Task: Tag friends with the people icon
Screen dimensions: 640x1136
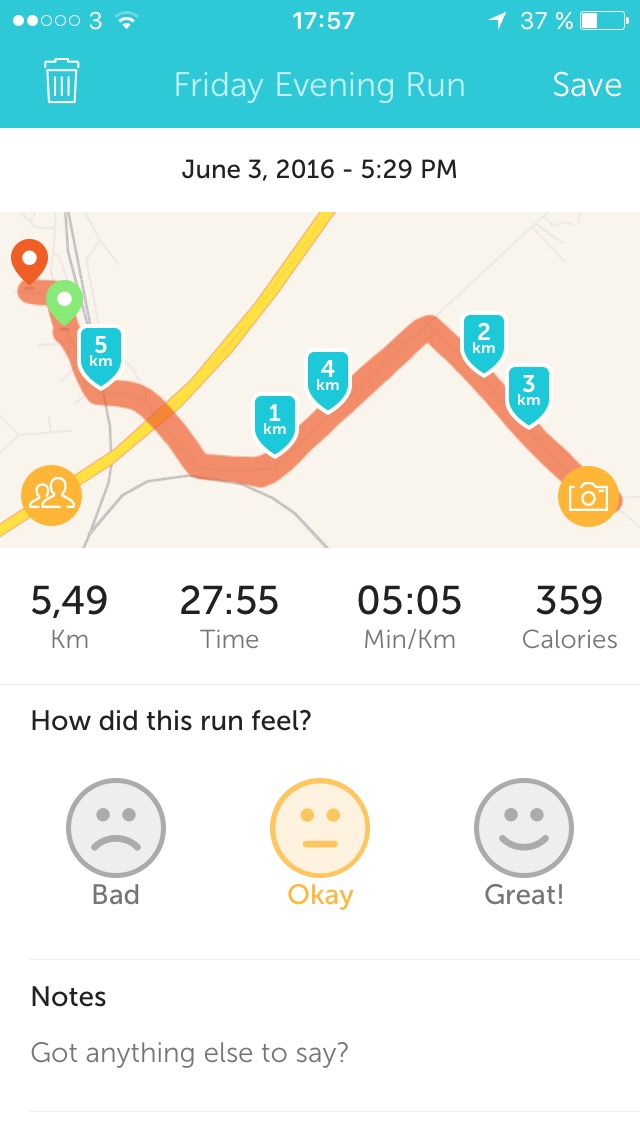Action: 52,495
